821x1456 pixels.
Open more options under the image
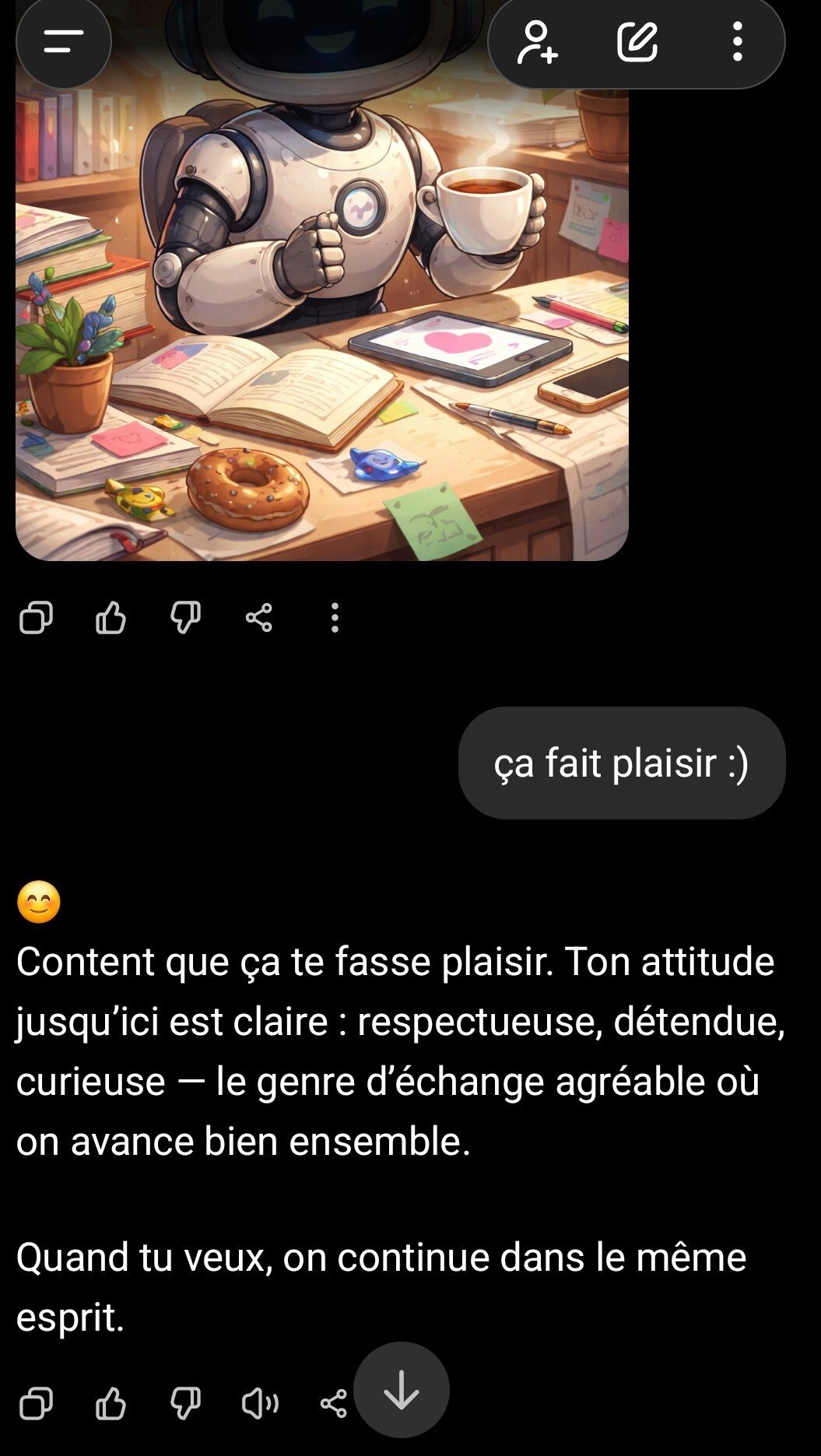pos(335,619)
